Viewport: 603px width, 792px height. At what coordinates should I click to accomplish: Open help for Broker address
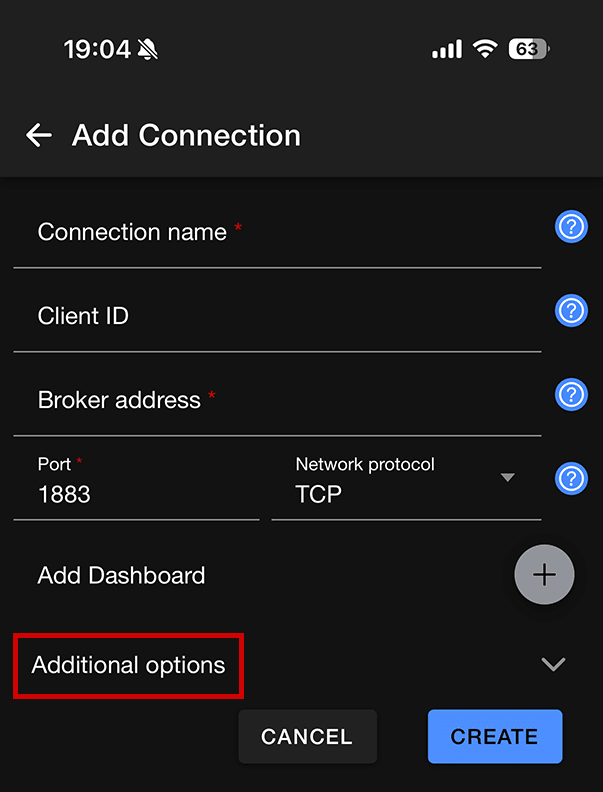click(x=570, y=395)
